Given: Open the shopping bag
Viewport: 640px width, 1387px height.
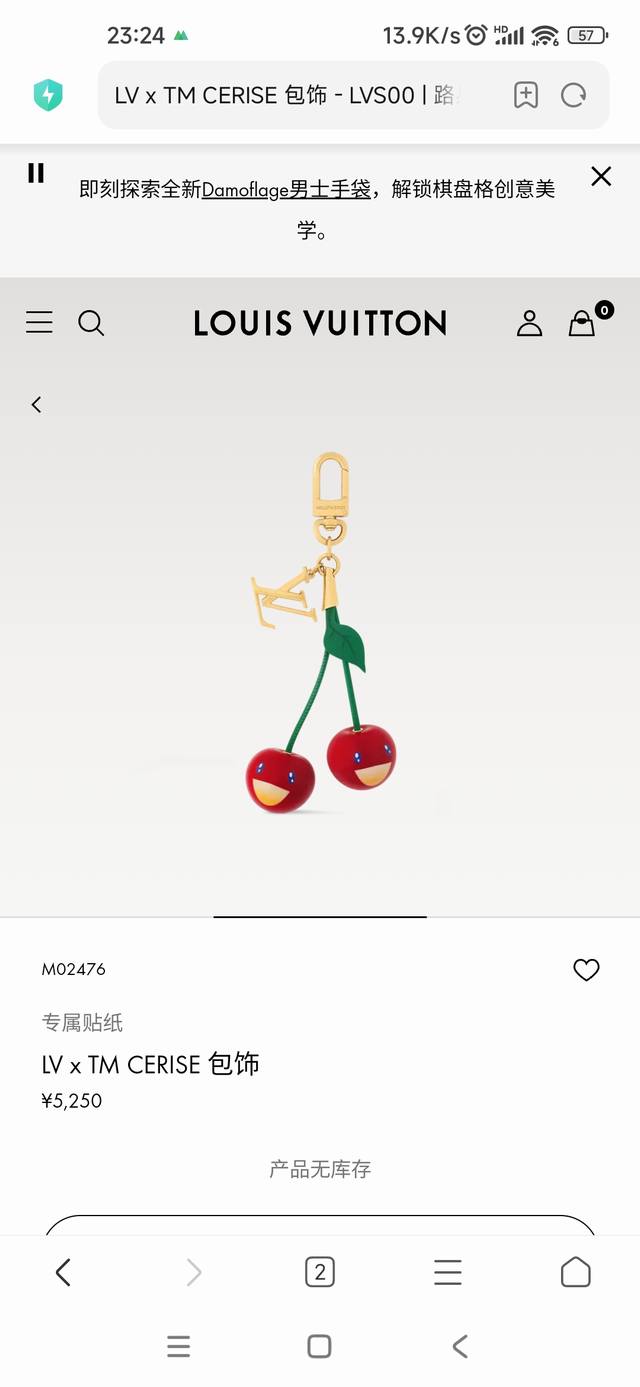Looking at the screenshot, I should (x=582, y=322).
